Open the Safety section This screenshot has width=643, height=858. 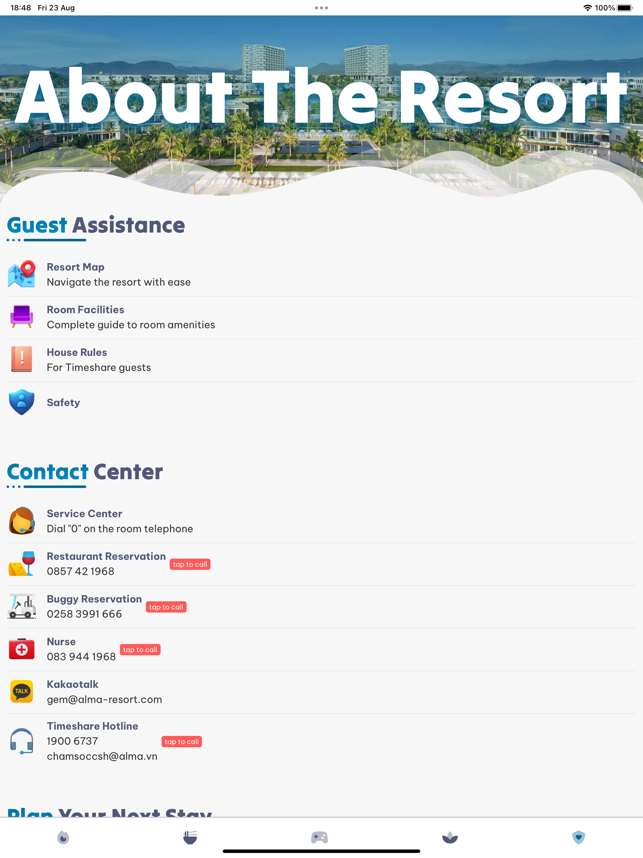coord(63,402)
